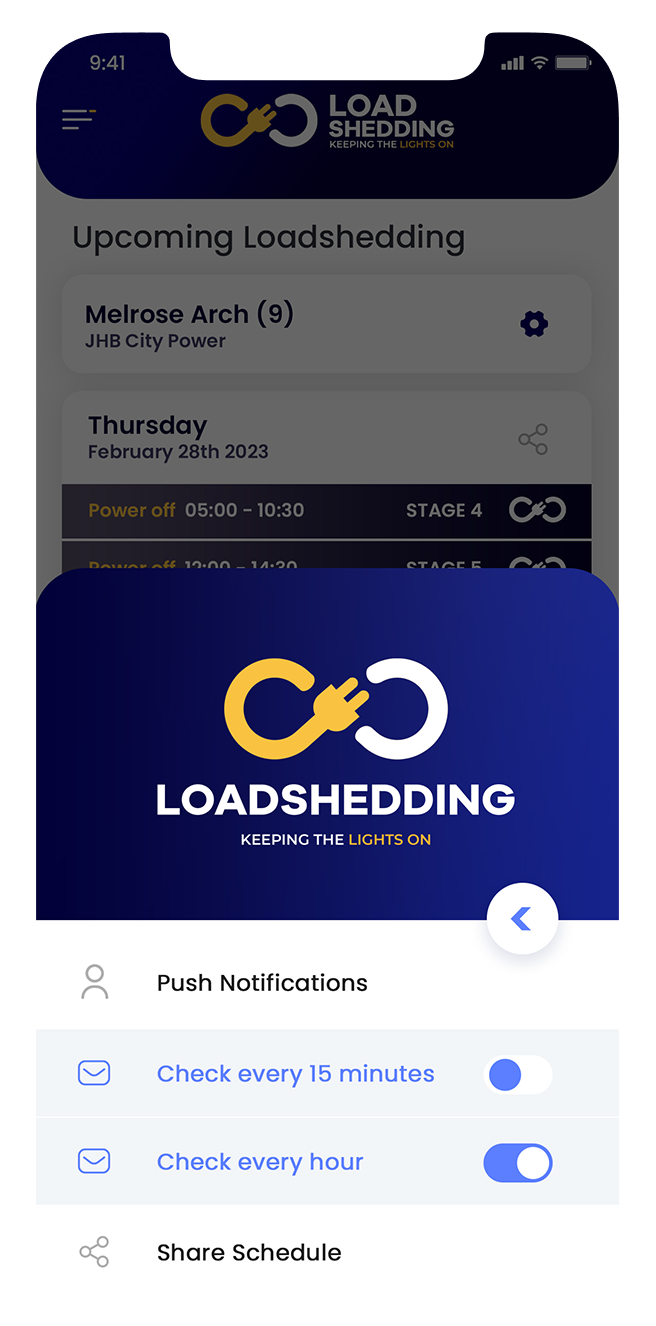Open the Share Schedule option
This screenshot has width=656, height=1326.
249,1252
